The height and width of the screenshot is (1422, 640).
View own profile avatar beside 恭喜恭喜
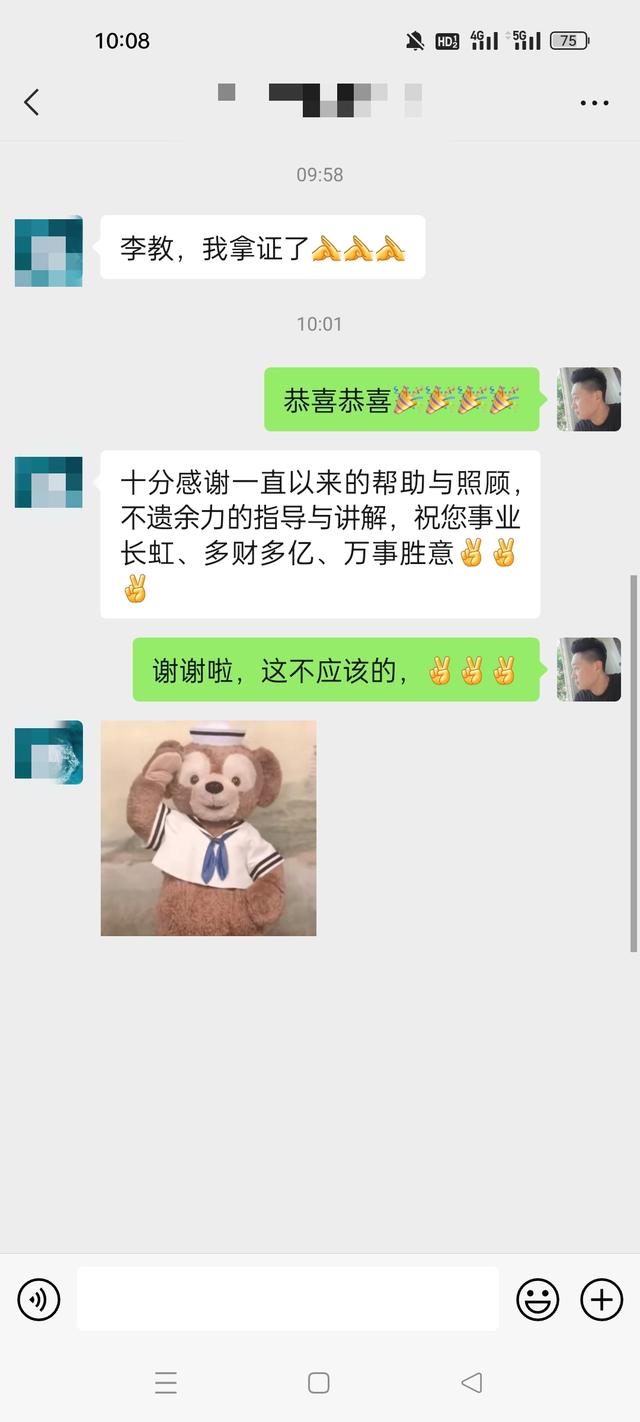[x=588, y=399]
